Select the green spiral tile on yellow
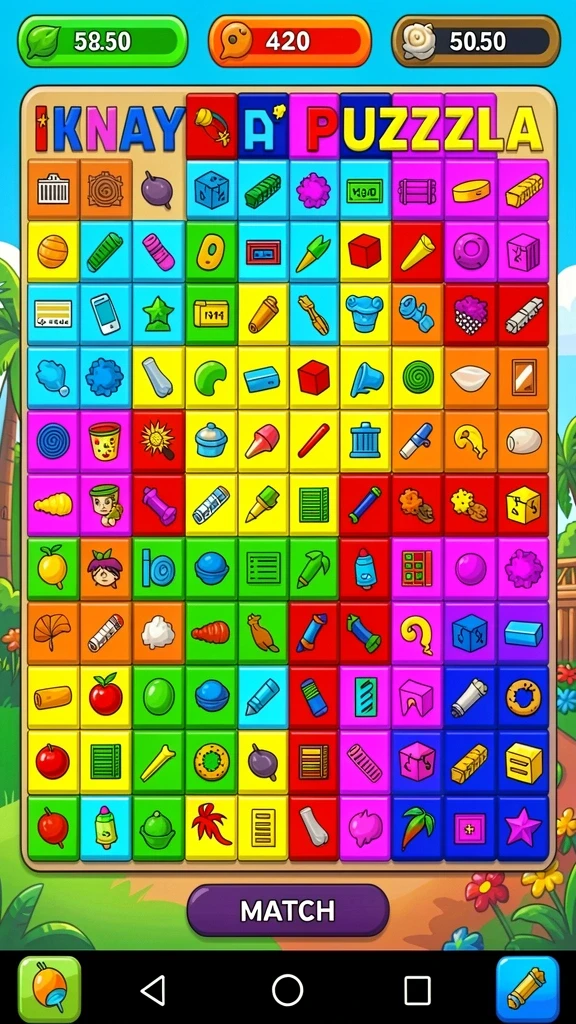 point(417,377)
